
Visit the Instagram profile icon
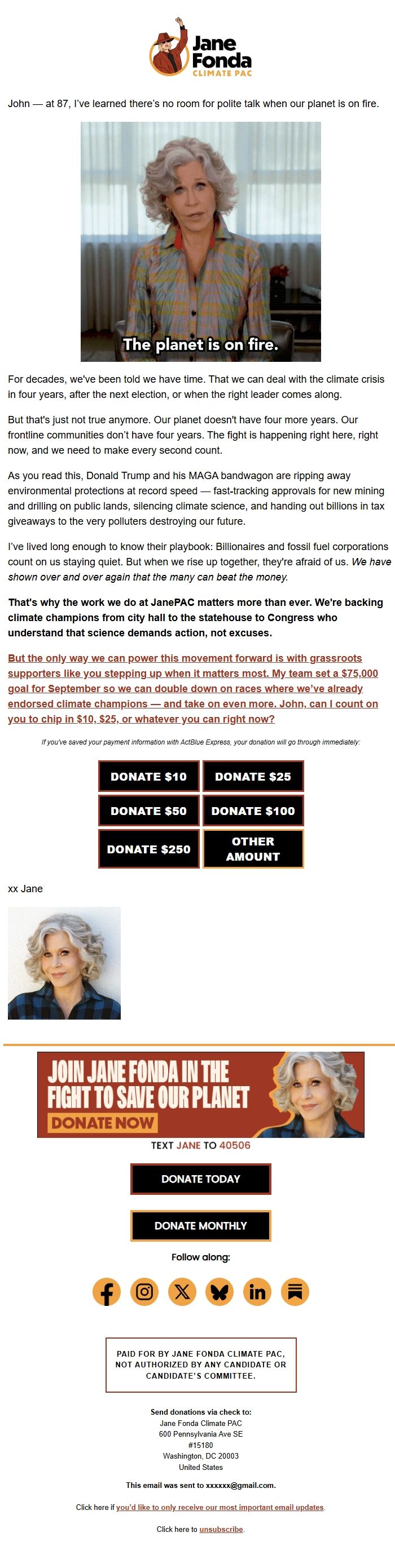(144, 1292)
